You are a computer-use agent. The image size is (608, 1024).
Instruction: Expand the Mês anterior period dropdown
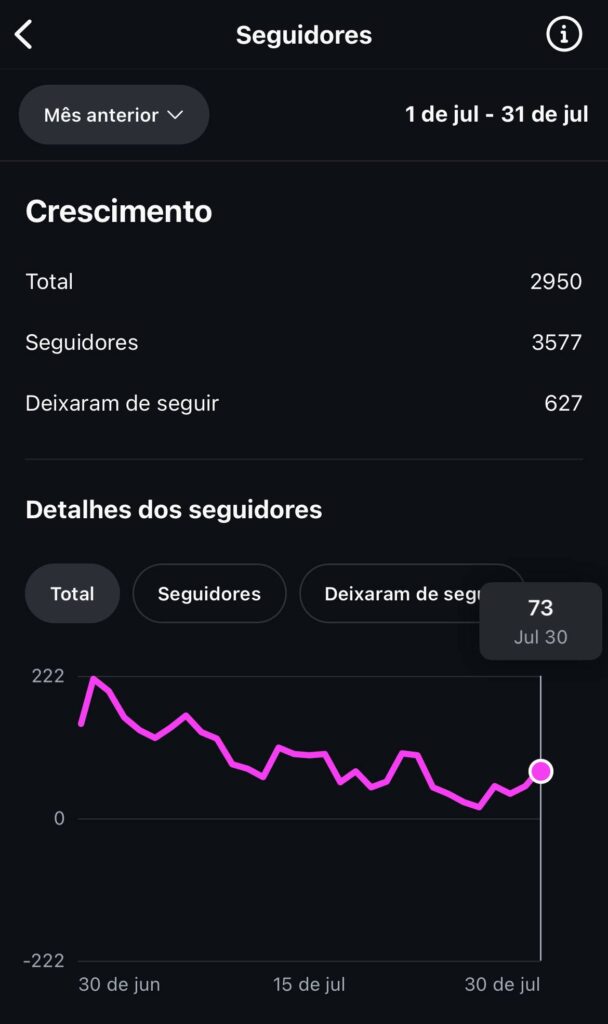tap(114, 115)
